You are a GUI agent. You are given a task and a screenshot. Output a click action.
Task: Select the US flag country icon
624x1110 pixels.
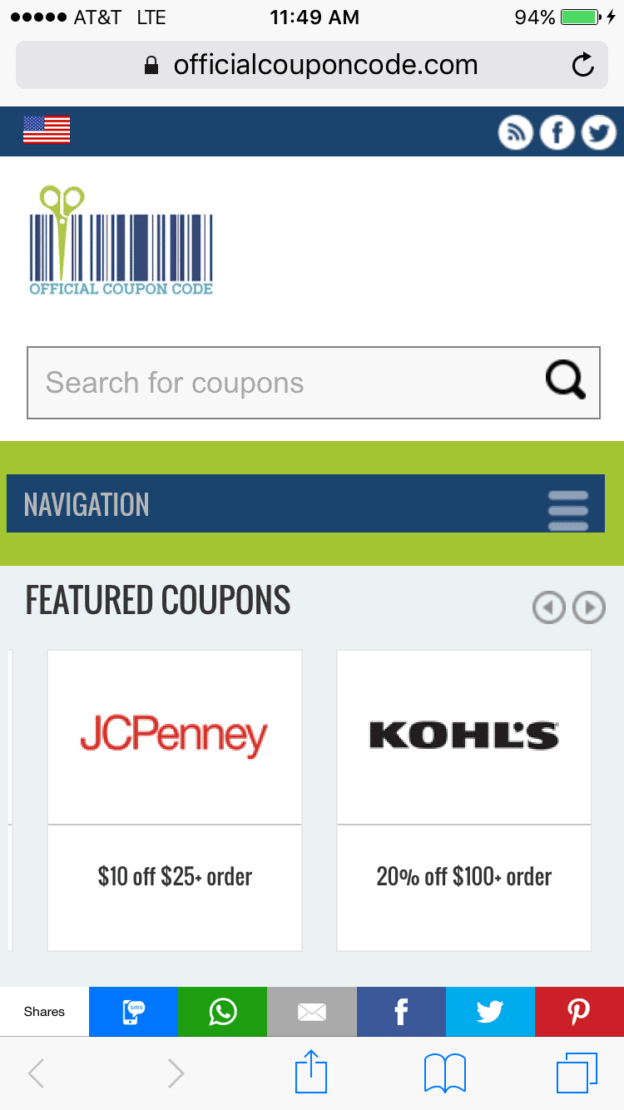click(47, 130)
